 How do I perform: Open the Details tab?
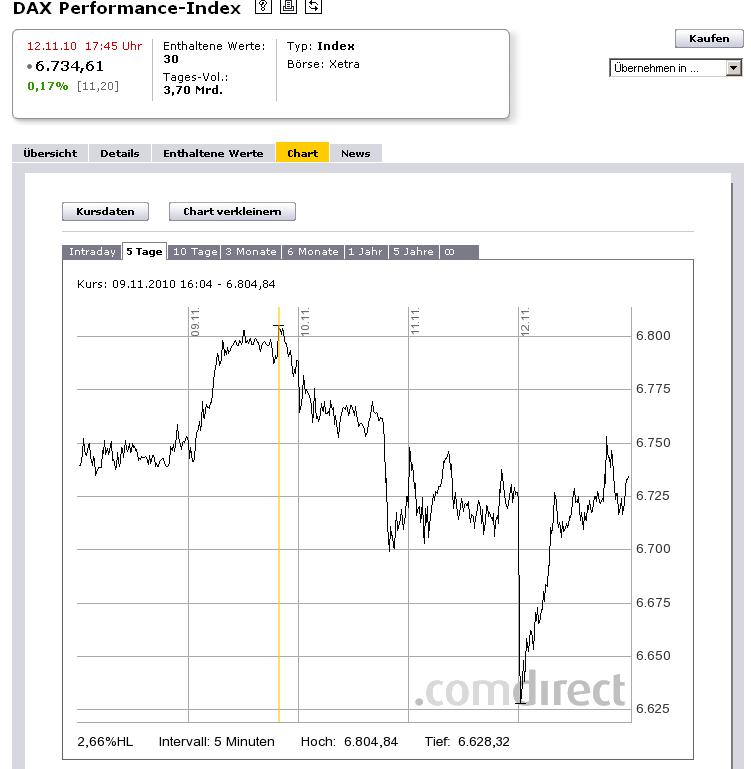119,153
